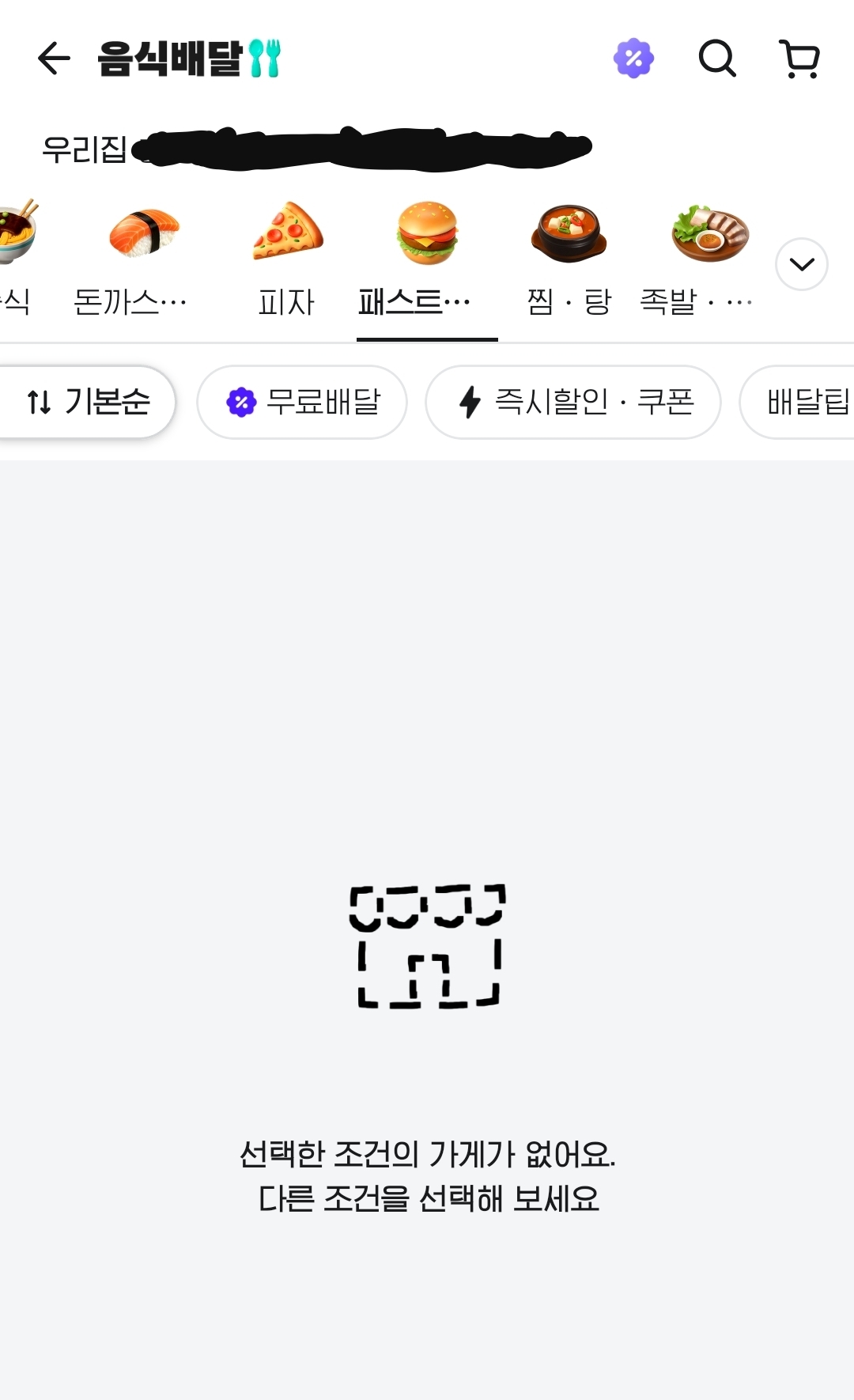The height and width of the screenshot is (1400, 854).
Task: Change the 우리집 delivery address
Action: [316, 148]
